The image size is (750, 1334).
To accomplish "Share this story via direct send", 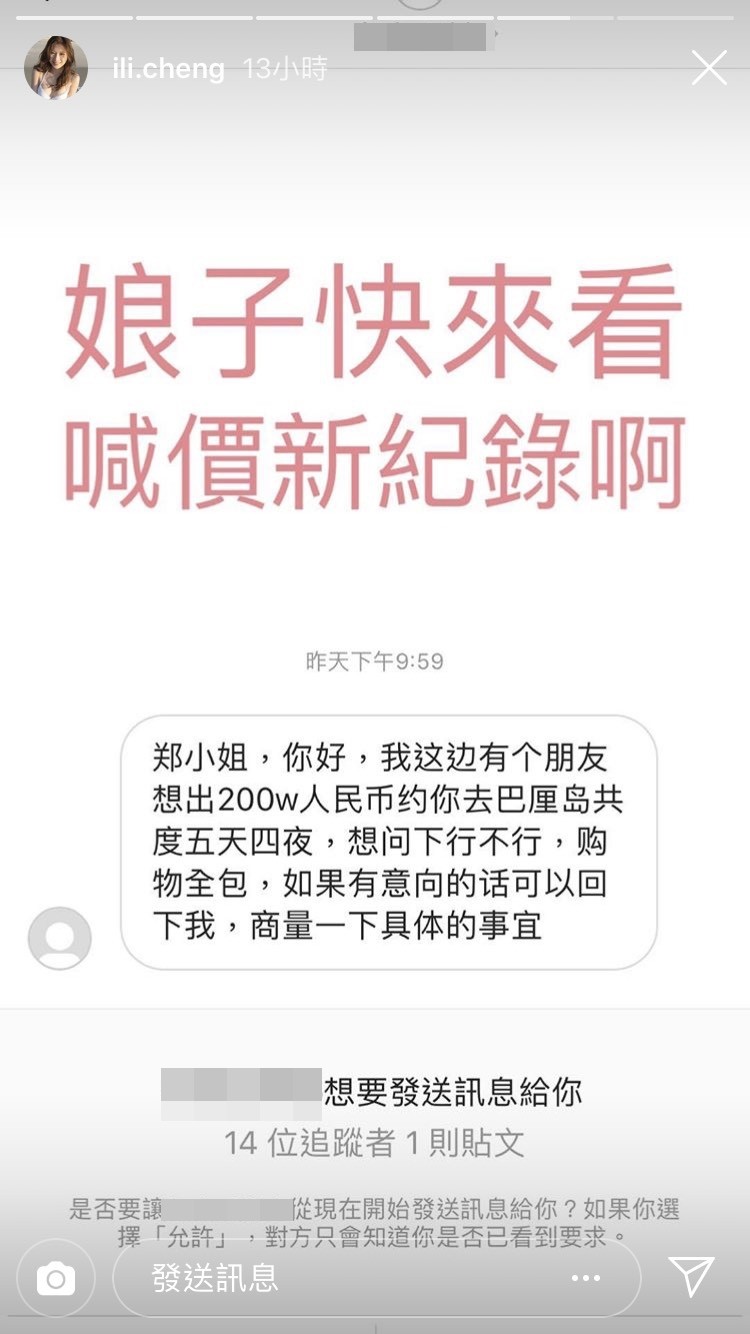I will point(692,1277).
